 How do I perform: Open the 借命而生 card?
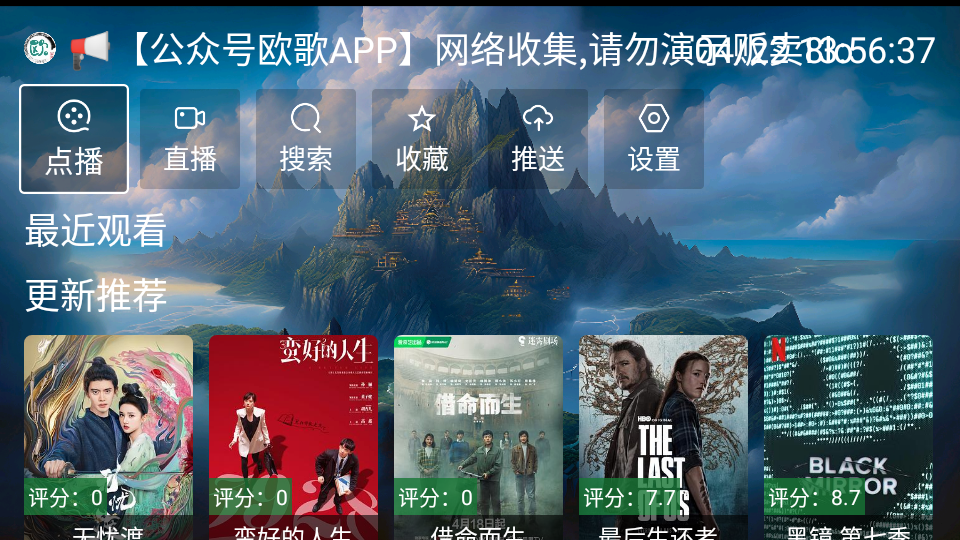point(478,430)
